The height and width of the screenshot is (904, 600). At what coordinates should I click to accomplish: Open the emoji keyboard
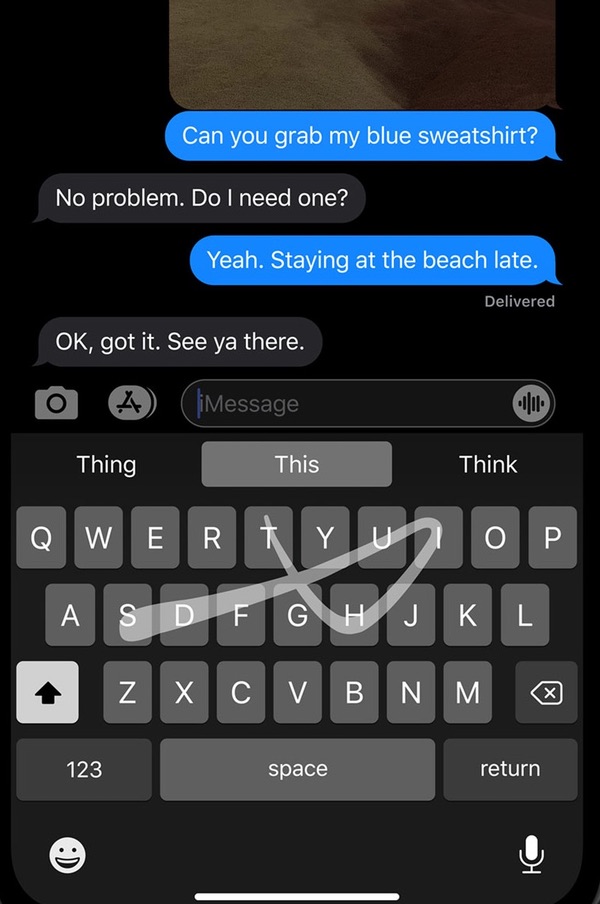pyautogui.click(x=68, y=854)
